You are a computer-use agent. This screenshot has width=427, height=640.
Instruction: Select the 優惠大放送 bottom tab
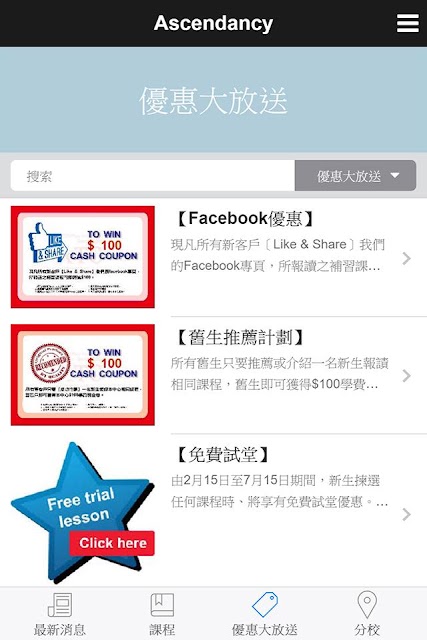[x=265, y=614]
